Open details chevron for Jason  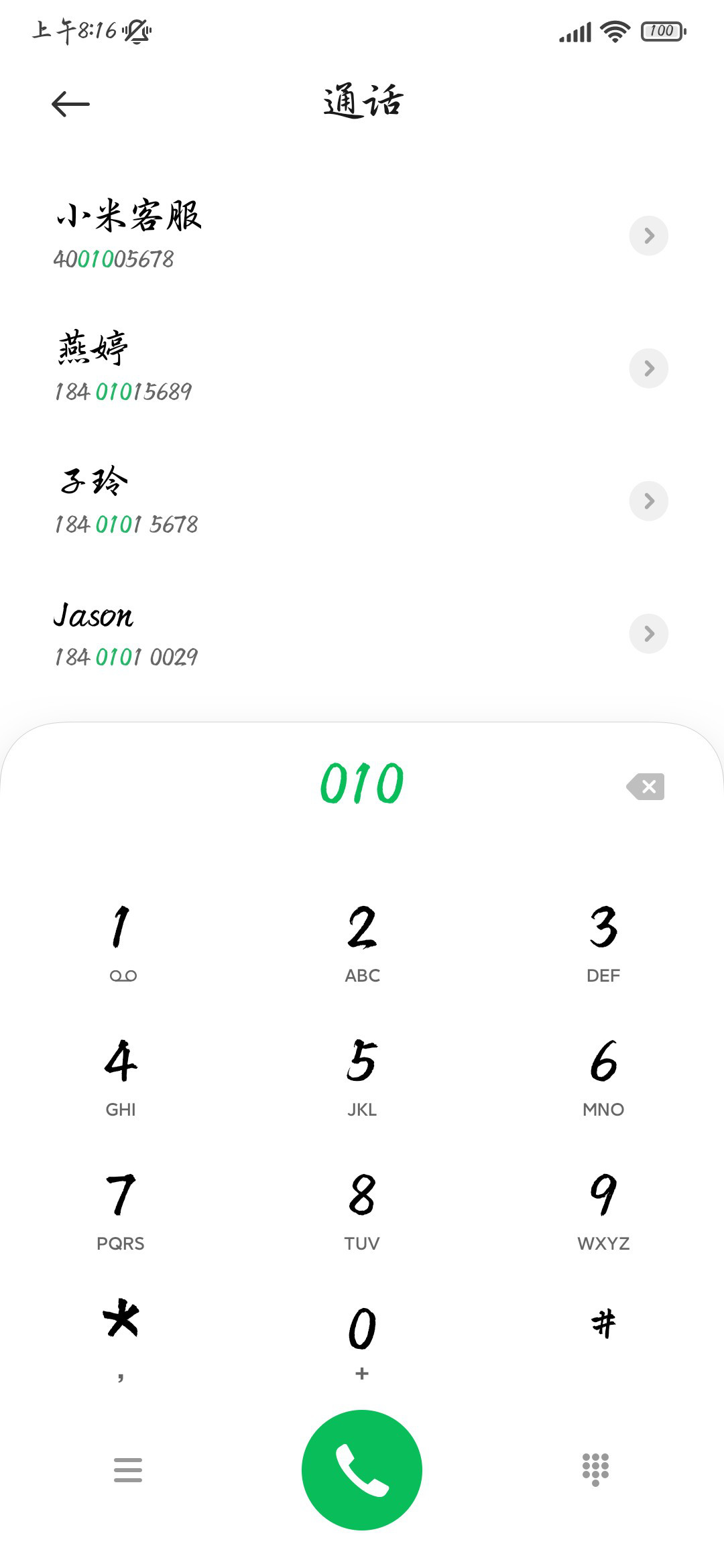(648, 634)
